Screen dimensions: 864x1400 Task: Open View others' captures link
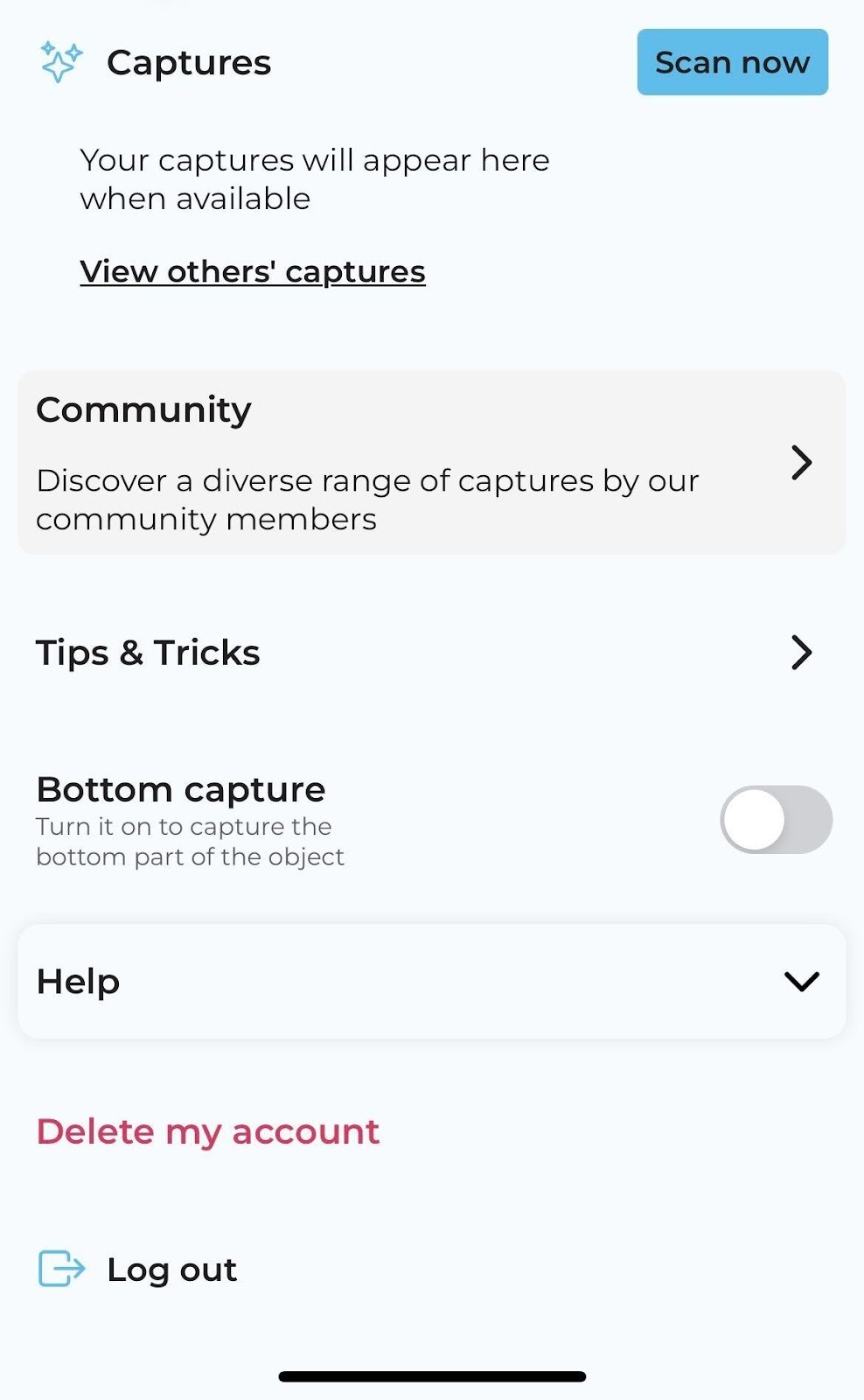[x=253, y=272]
